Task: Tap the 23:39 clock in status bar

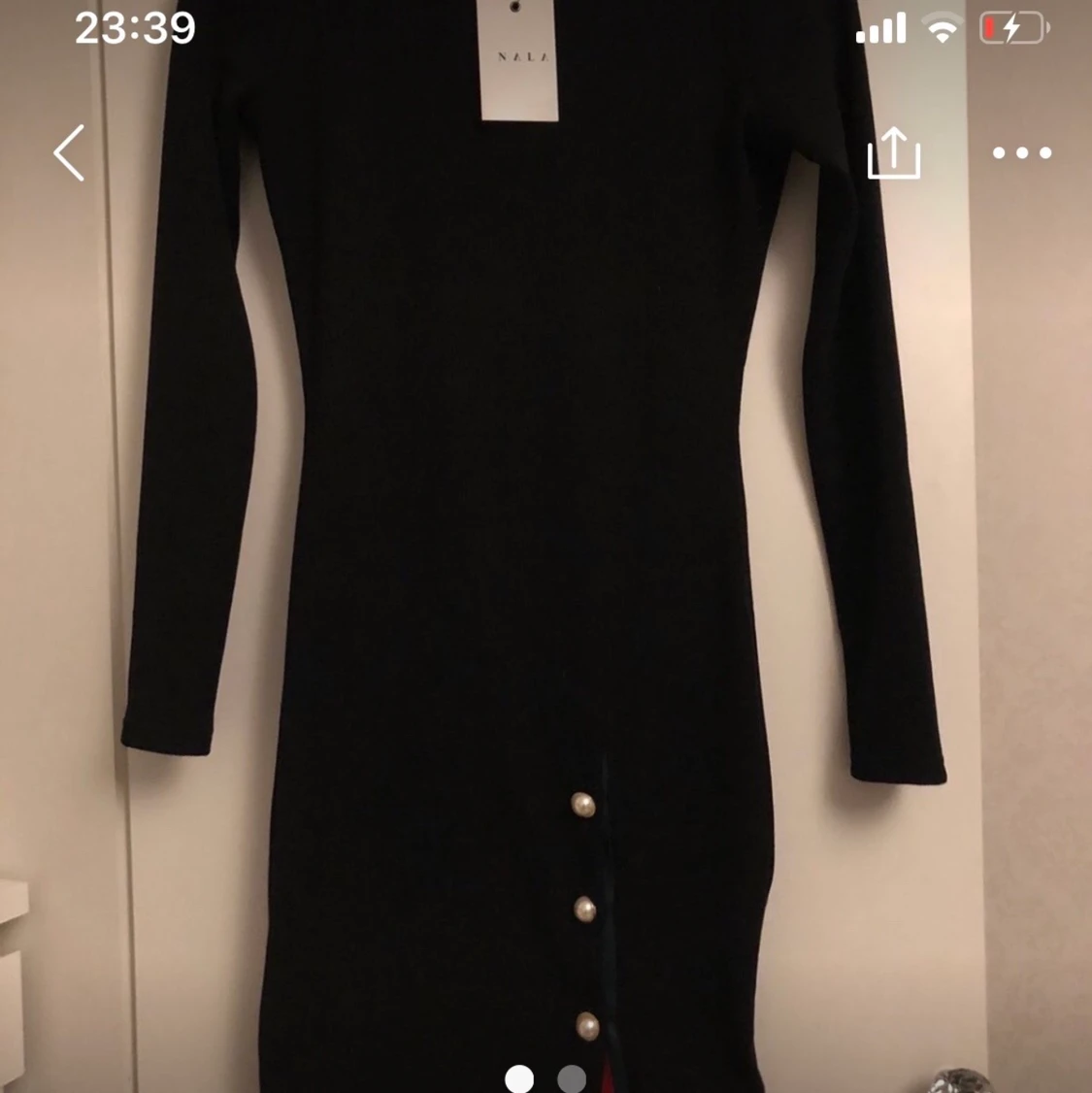Action: (x=133, y=27)
